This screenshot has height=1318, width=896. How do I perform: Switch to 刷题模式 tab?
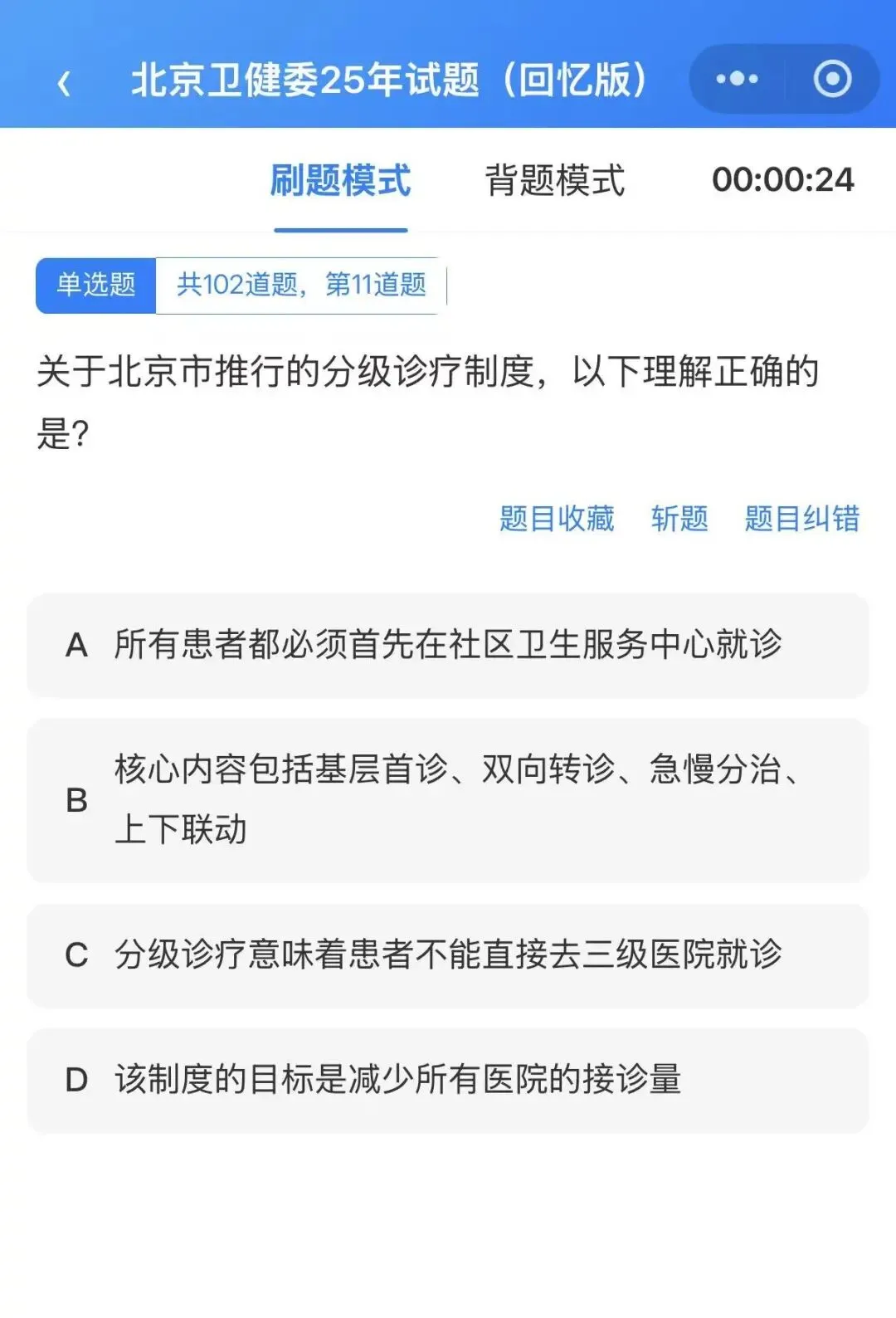[x=340, y=180]
